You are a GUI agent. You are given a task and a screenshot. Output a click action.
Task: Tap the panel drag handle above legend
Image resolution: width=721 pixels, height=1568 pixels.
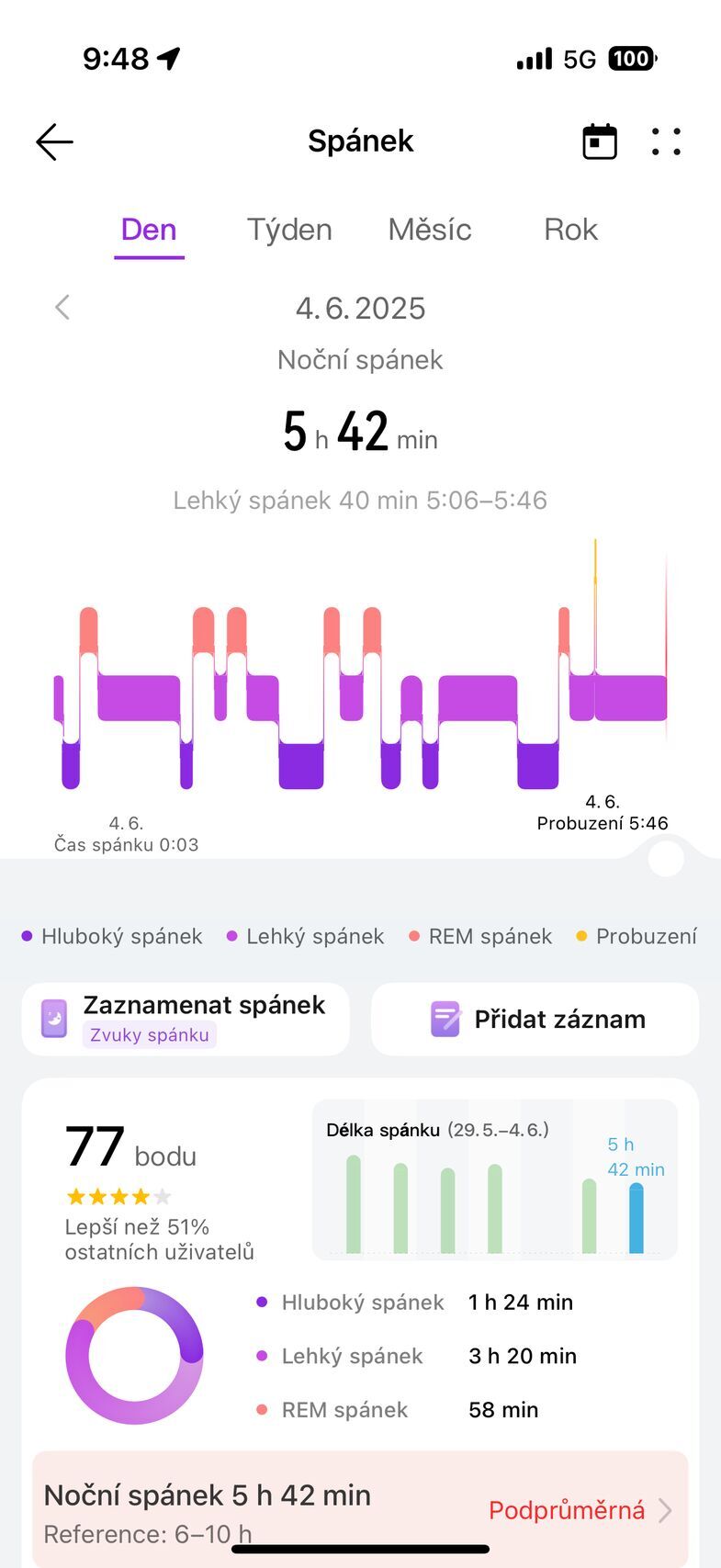pos(665,858)
